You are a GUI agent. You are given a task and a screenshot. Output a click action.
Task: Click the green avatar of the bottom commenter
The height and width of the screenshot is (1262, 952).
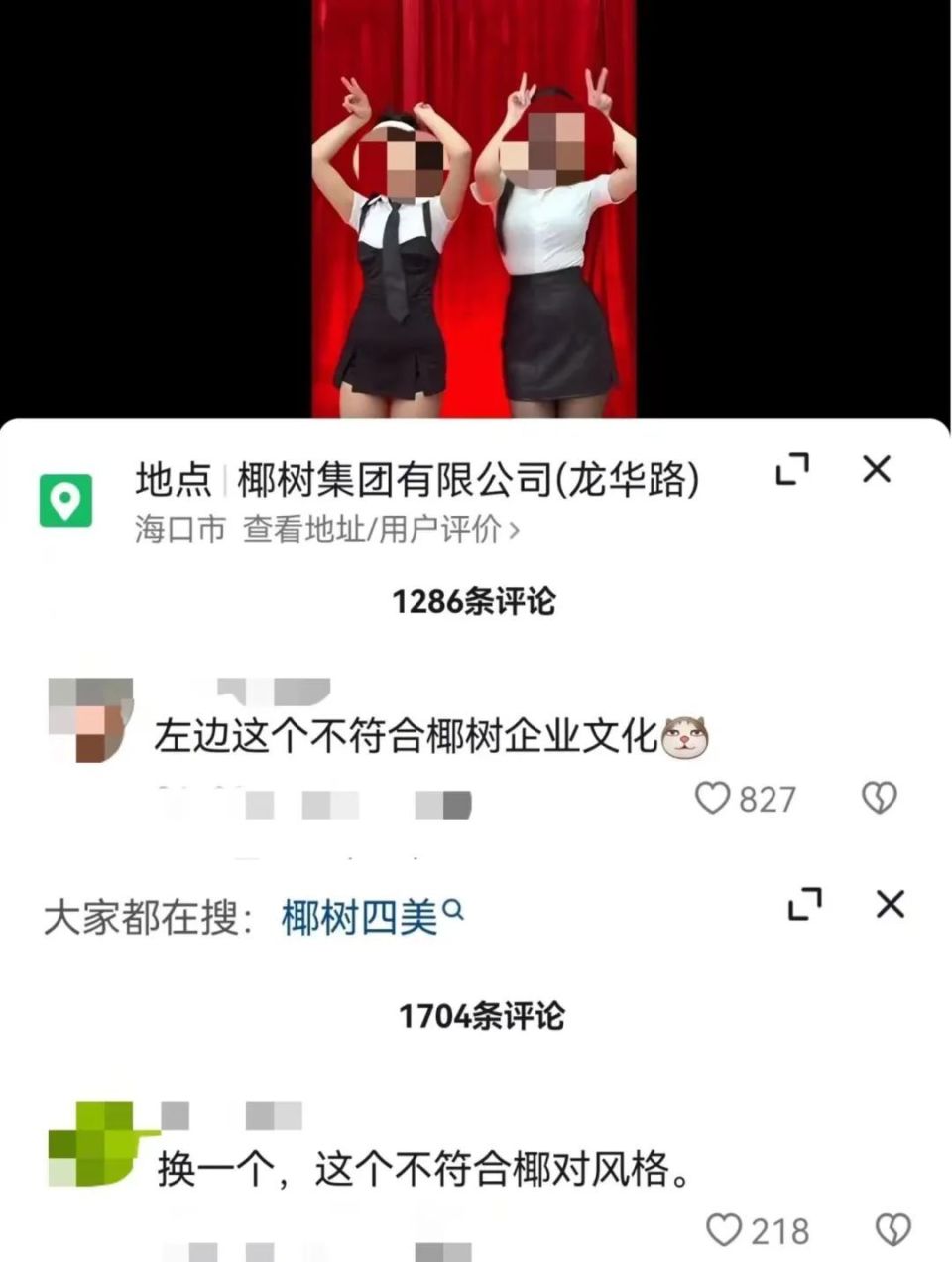pyautogui.click(x=94, y=1145)
